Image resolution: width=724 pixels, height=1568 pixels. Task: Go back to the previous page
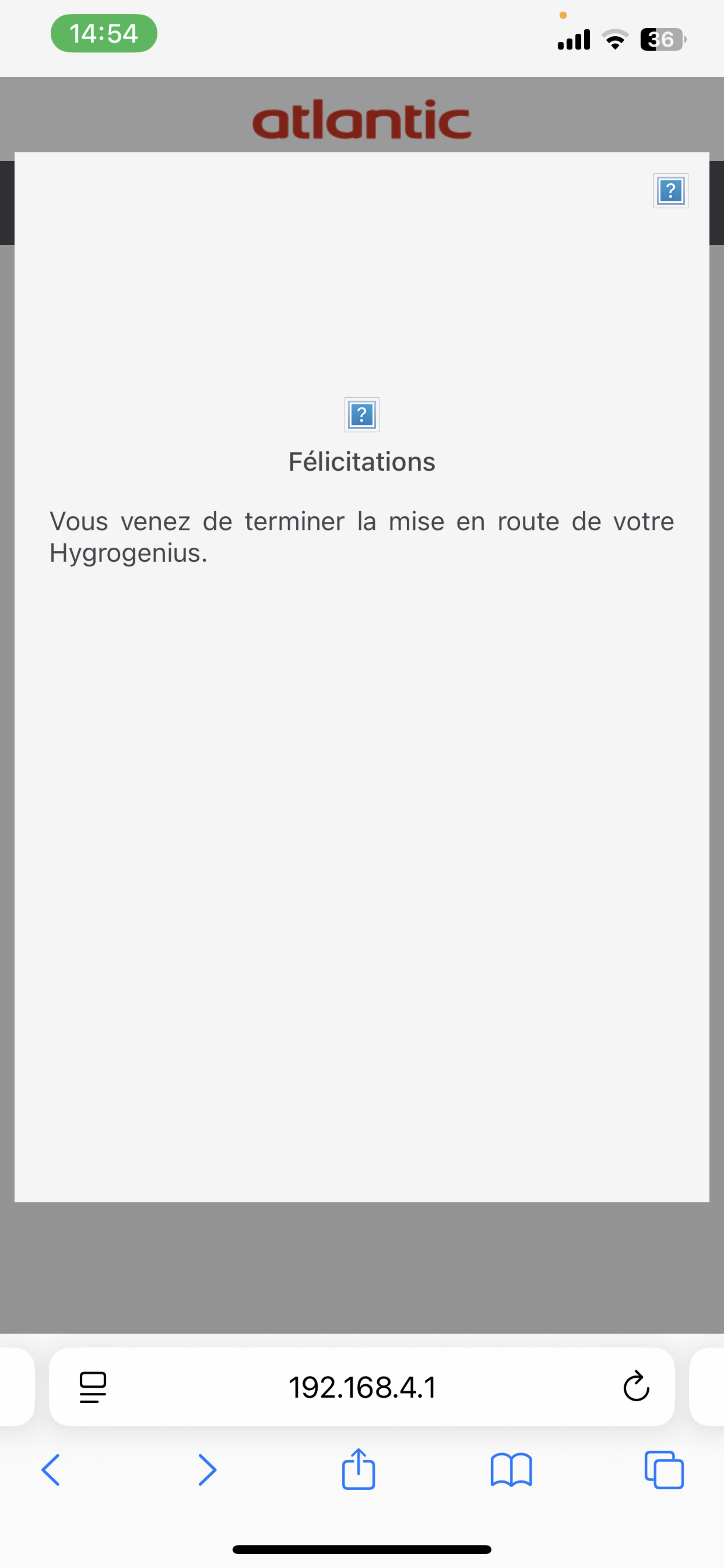pyautogui.click(x=51, y=1470)
